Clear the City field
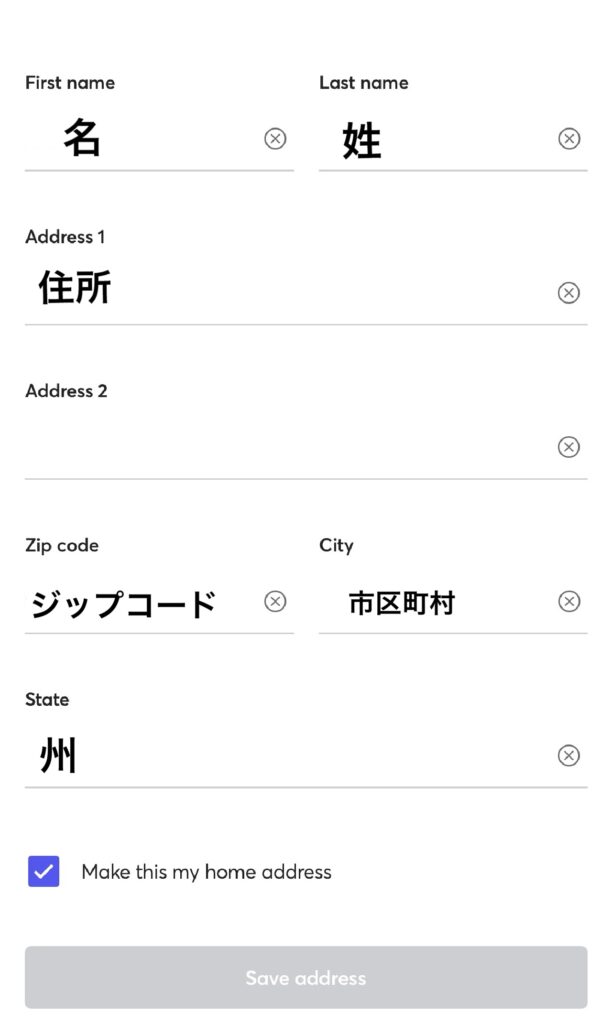The image size is (612, 1024). click(x=569, y=601)
